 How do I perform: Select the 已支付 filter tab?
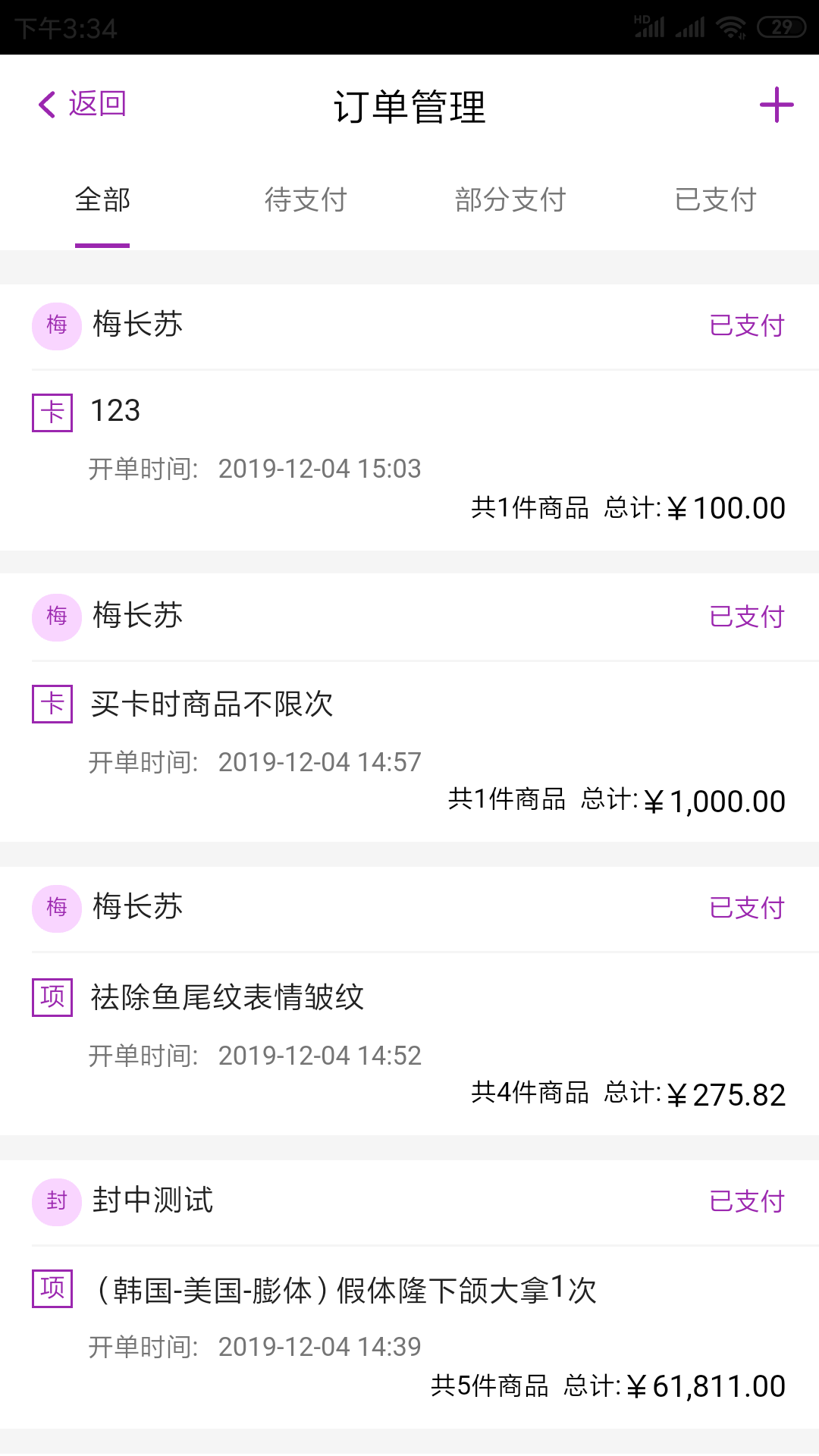tap(717, 199)
